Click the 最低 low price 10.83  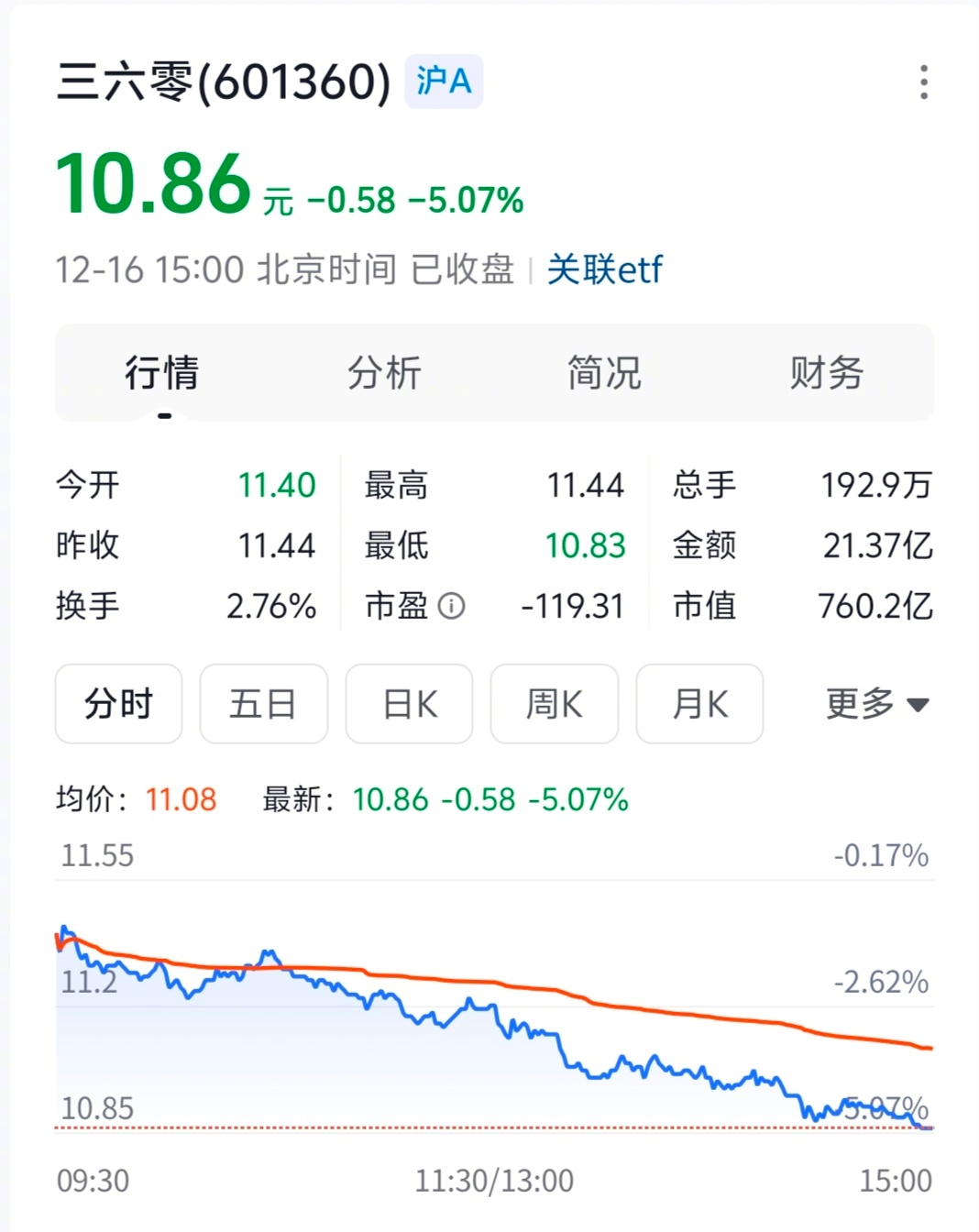[x=586, y=545]
